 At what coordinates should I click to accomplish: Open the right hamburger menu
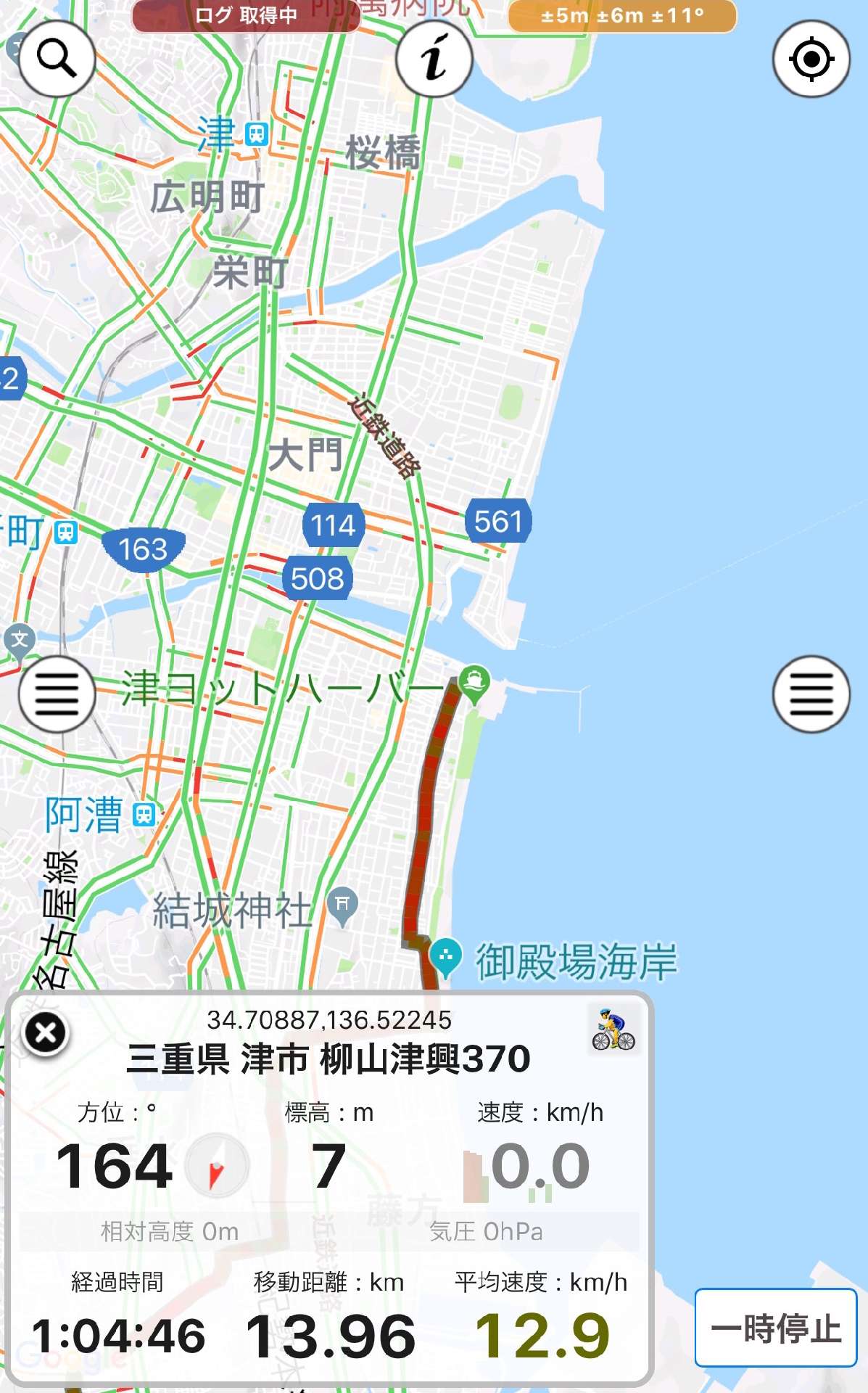(x=811, y=694)
